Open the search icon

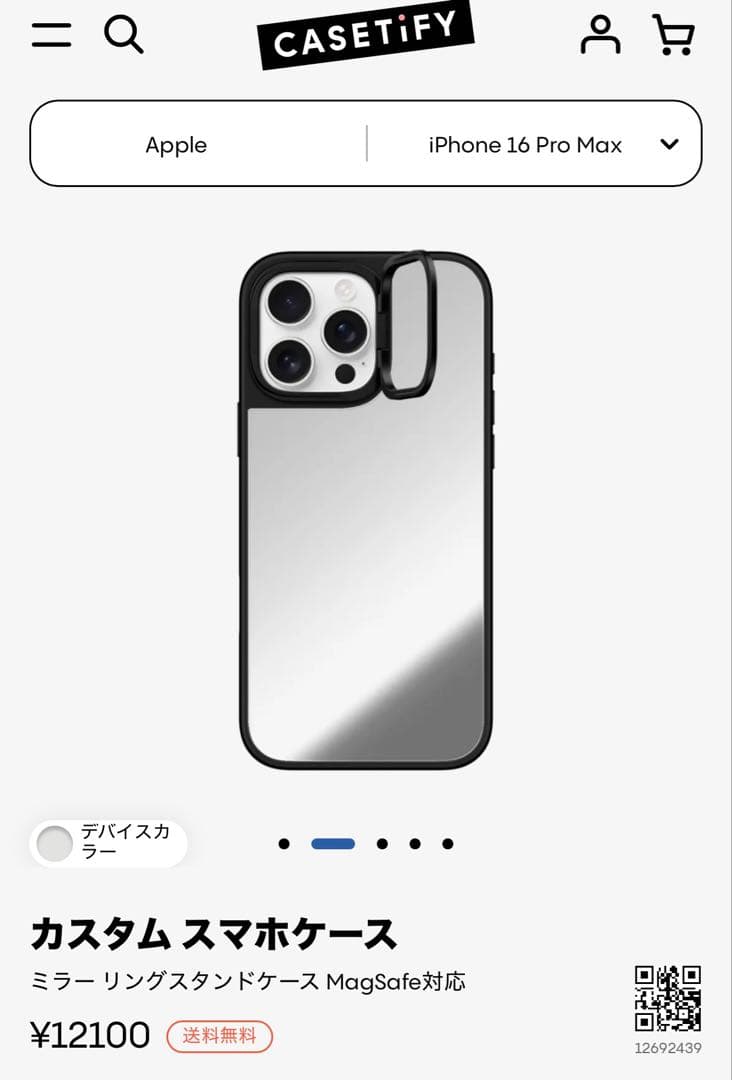coord(124,35)
